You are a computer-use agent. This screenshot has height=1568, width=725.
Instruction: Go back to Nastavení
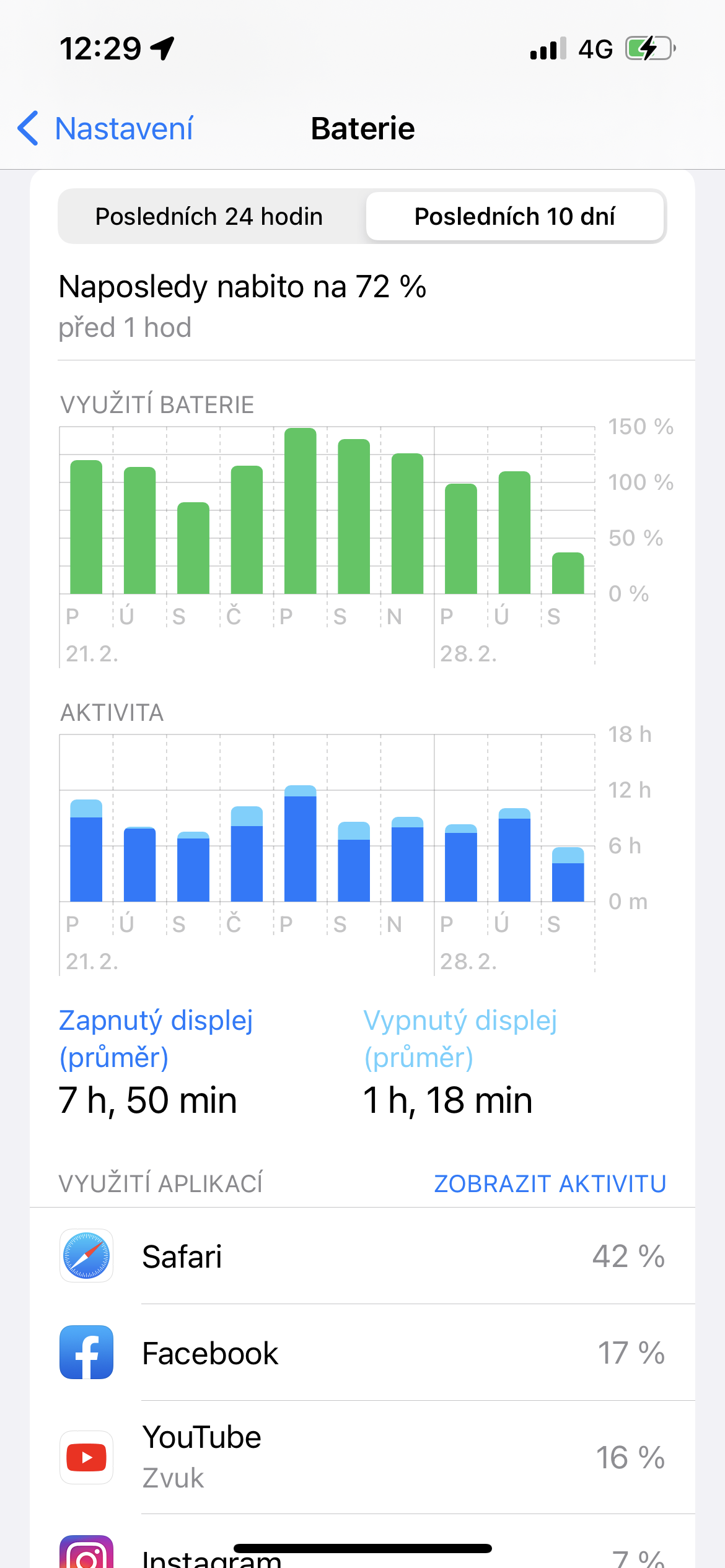coord(105,129)
